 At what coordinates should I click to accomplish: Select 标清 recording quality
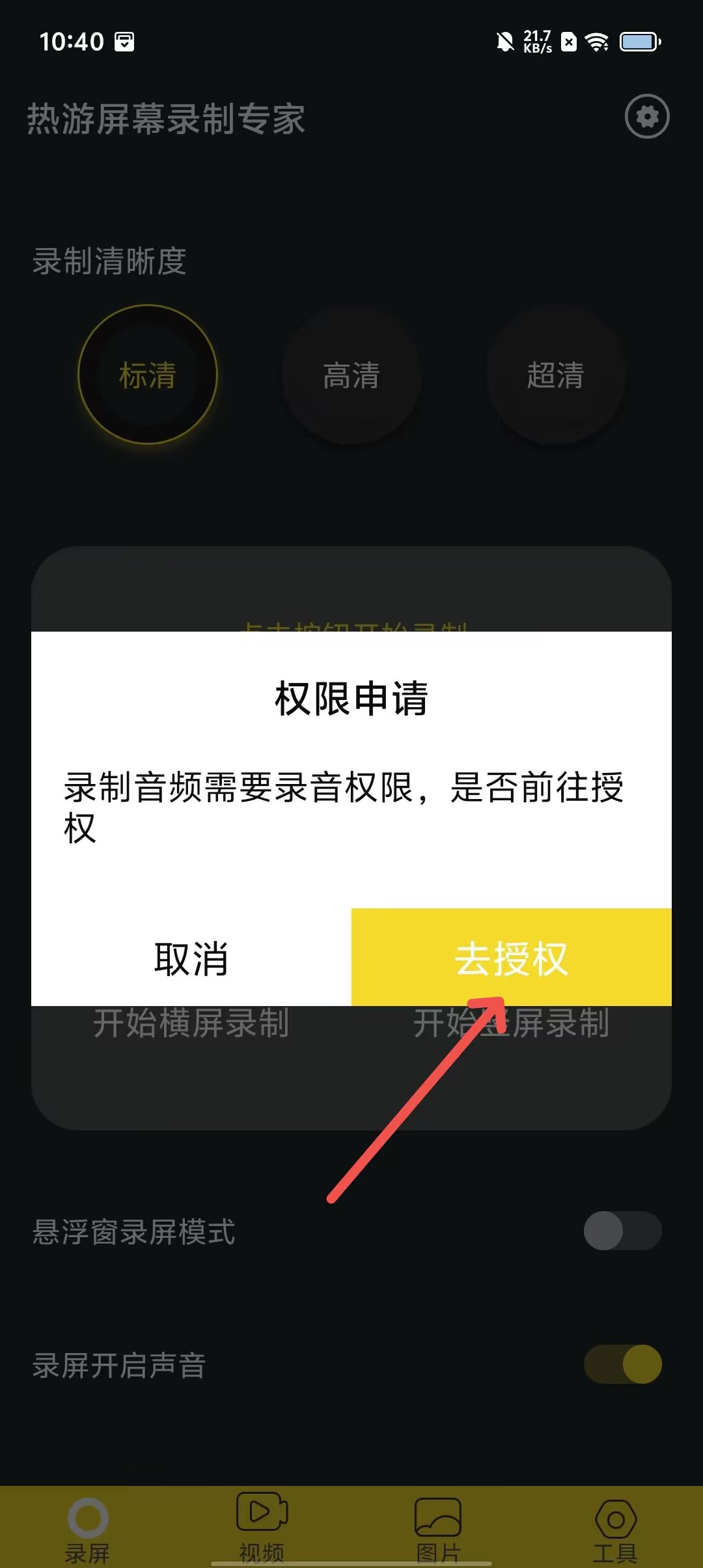(x=148, y=374)
